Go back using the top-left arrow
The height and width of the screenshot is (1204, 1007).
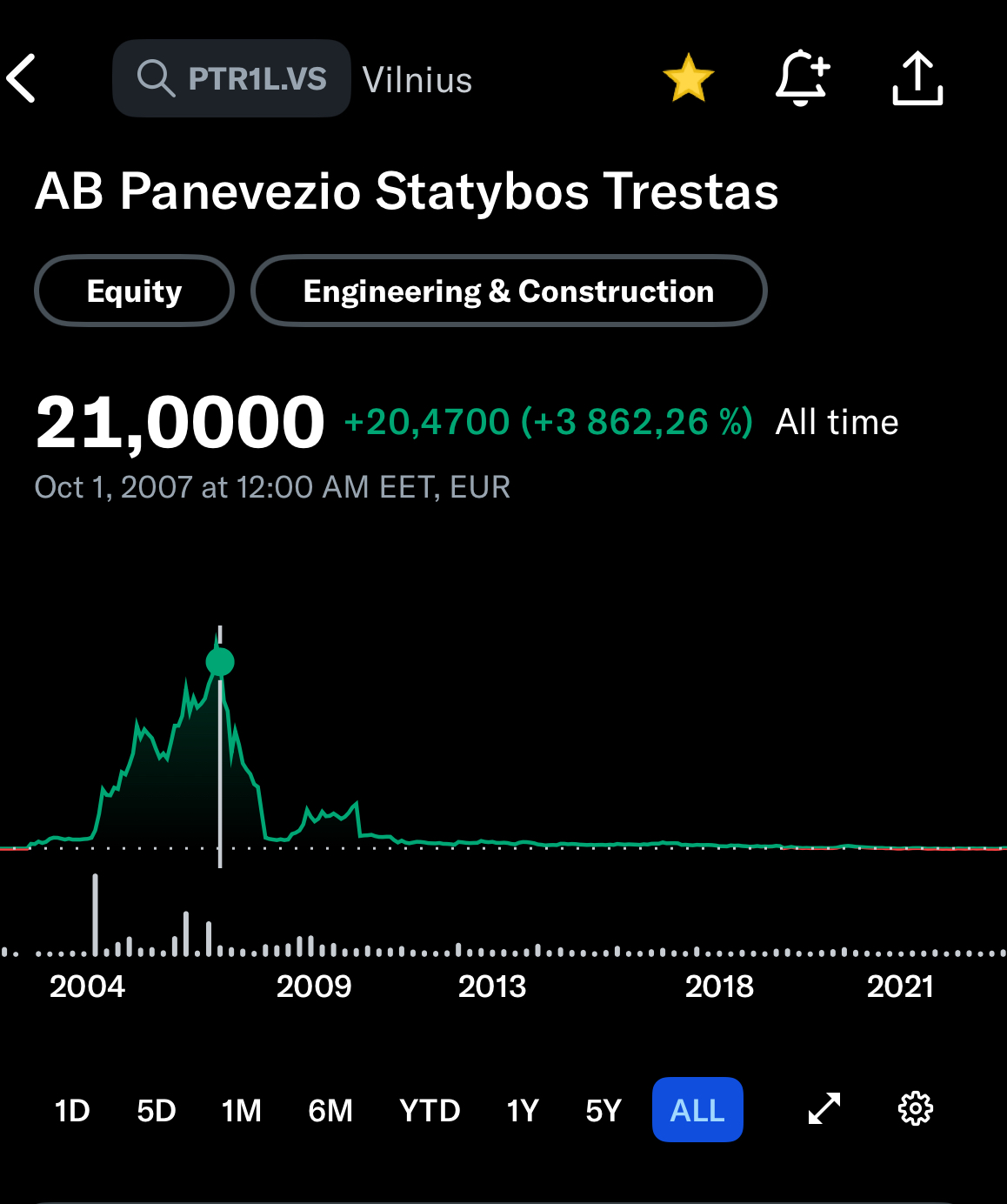(x=22, y=78)
